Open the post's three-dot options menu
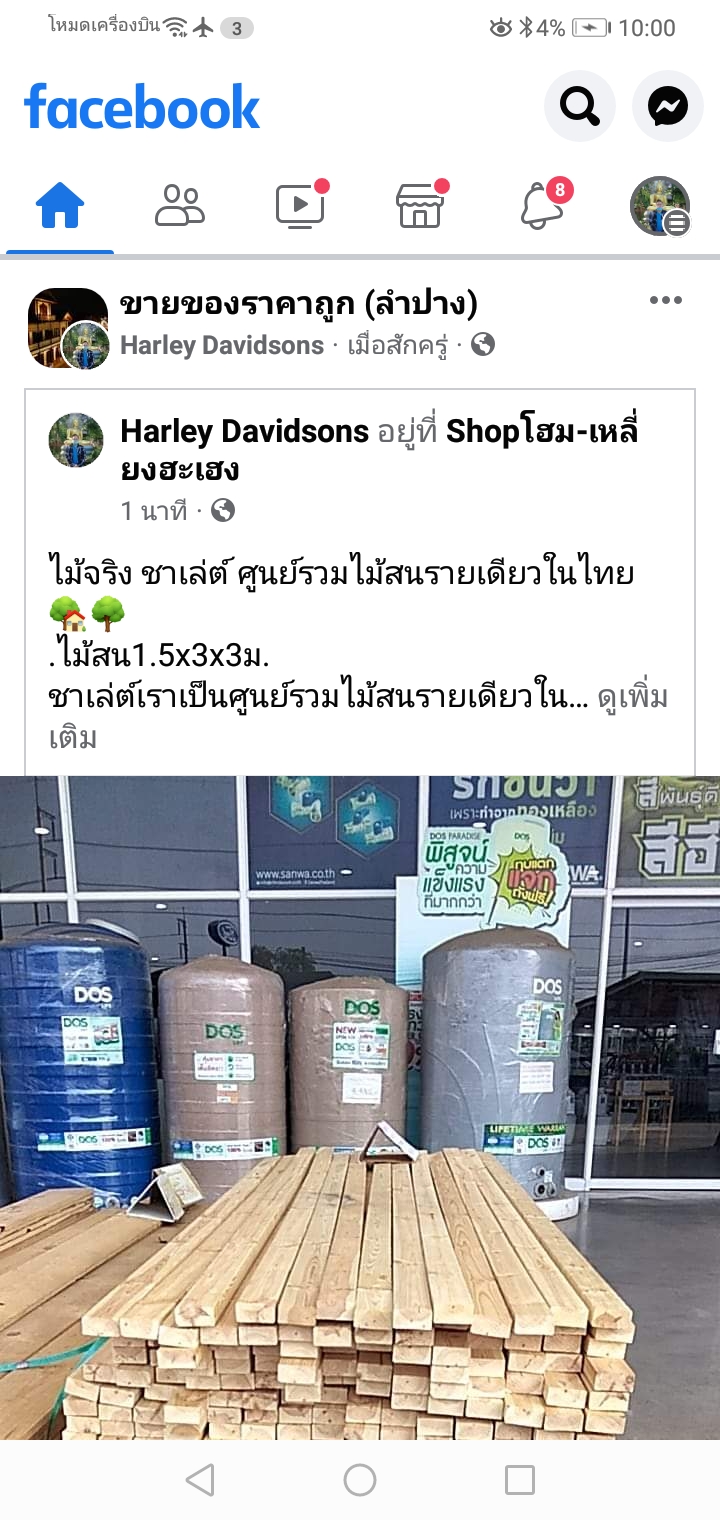720x1520 pixels. [665, 301]
